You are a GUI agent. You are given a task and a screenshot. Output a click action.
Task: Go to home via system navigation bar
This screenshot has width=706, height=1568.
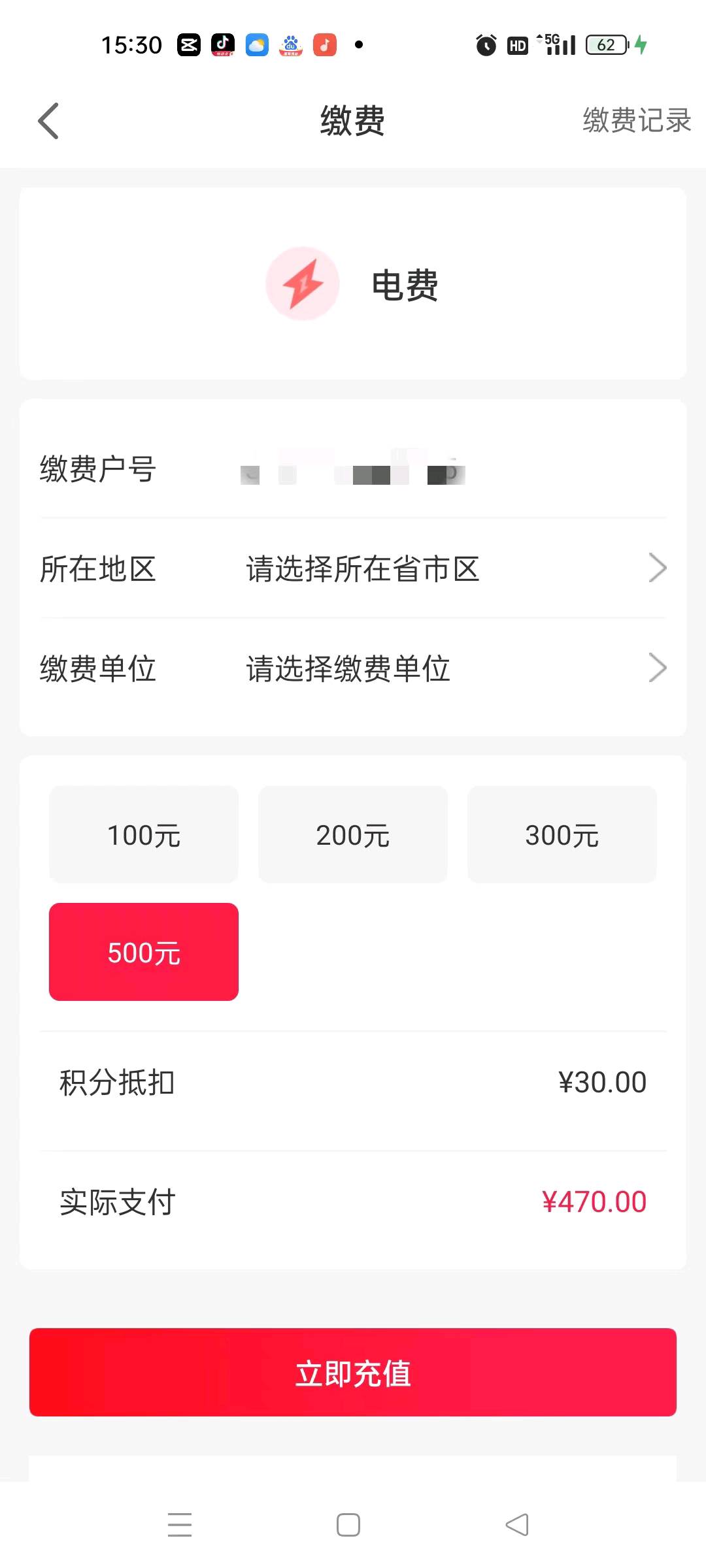click(x=348, y=1524)
